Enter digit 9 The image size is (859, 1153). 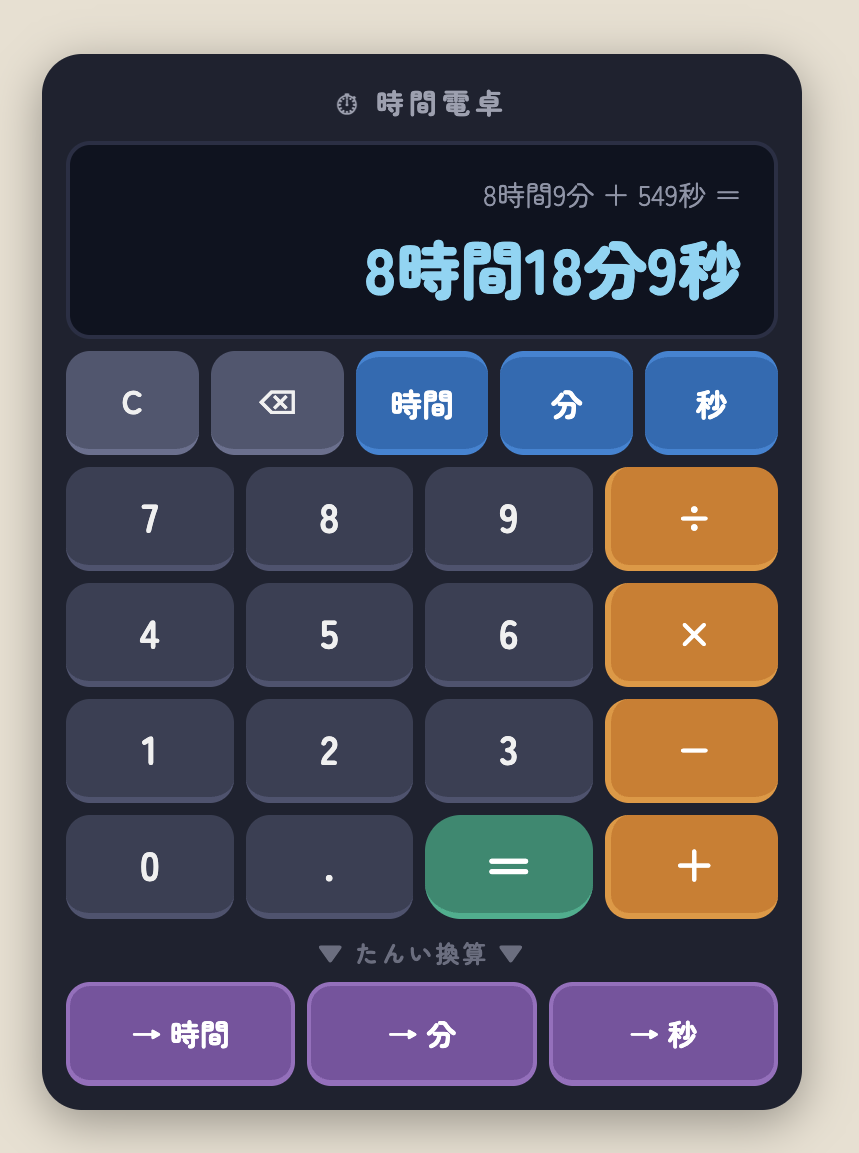click(x=508, y=518)
